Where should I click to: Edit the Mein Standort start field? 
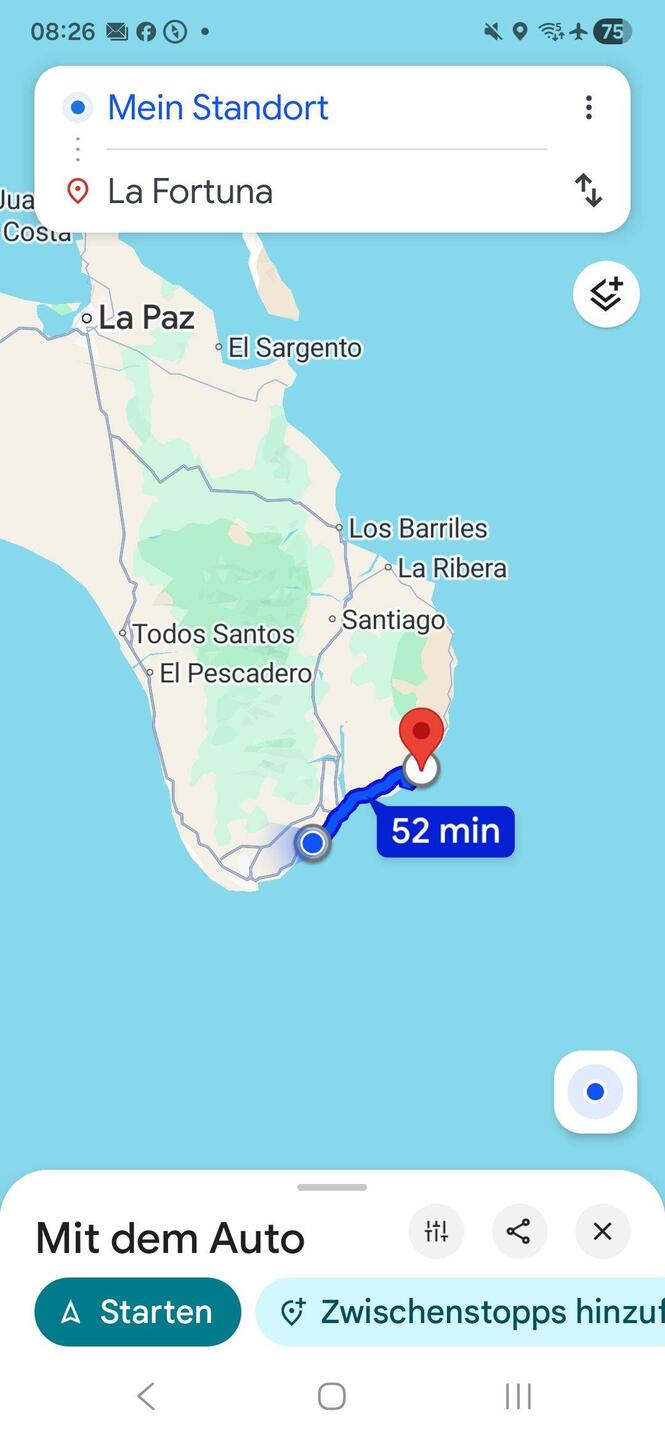point(300,107)
